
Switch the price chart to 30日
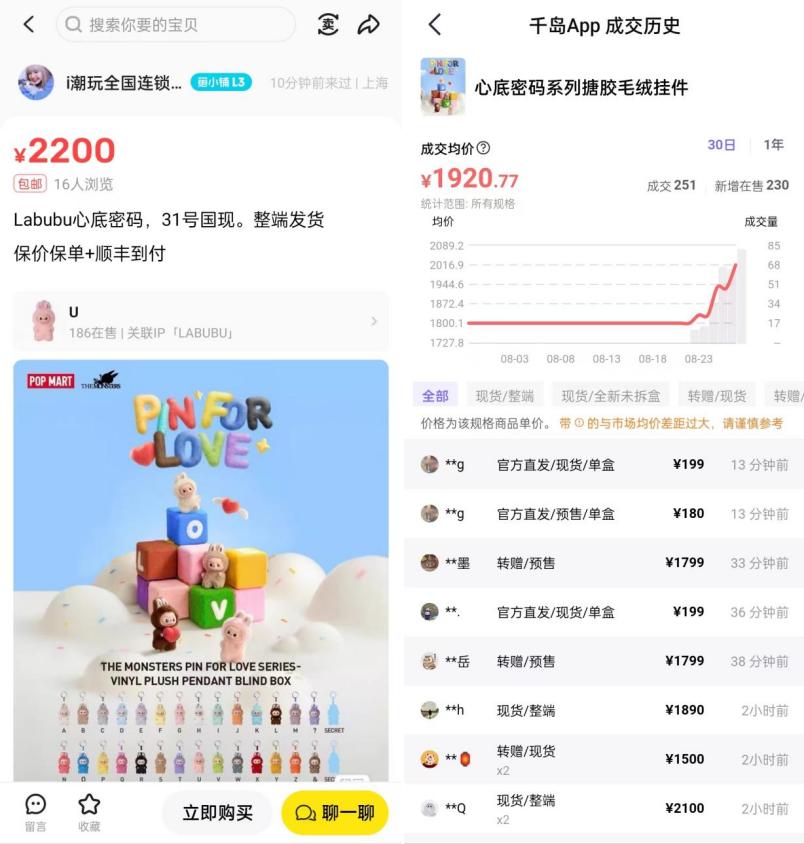point(721,145)
